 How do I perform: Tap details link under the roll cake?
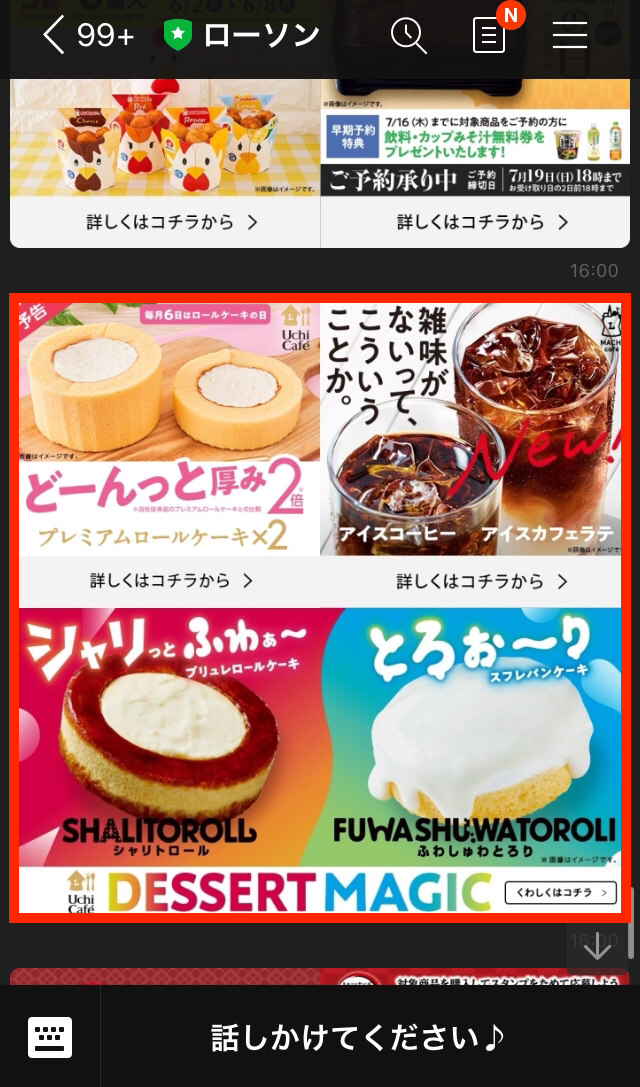pos(169,581)
